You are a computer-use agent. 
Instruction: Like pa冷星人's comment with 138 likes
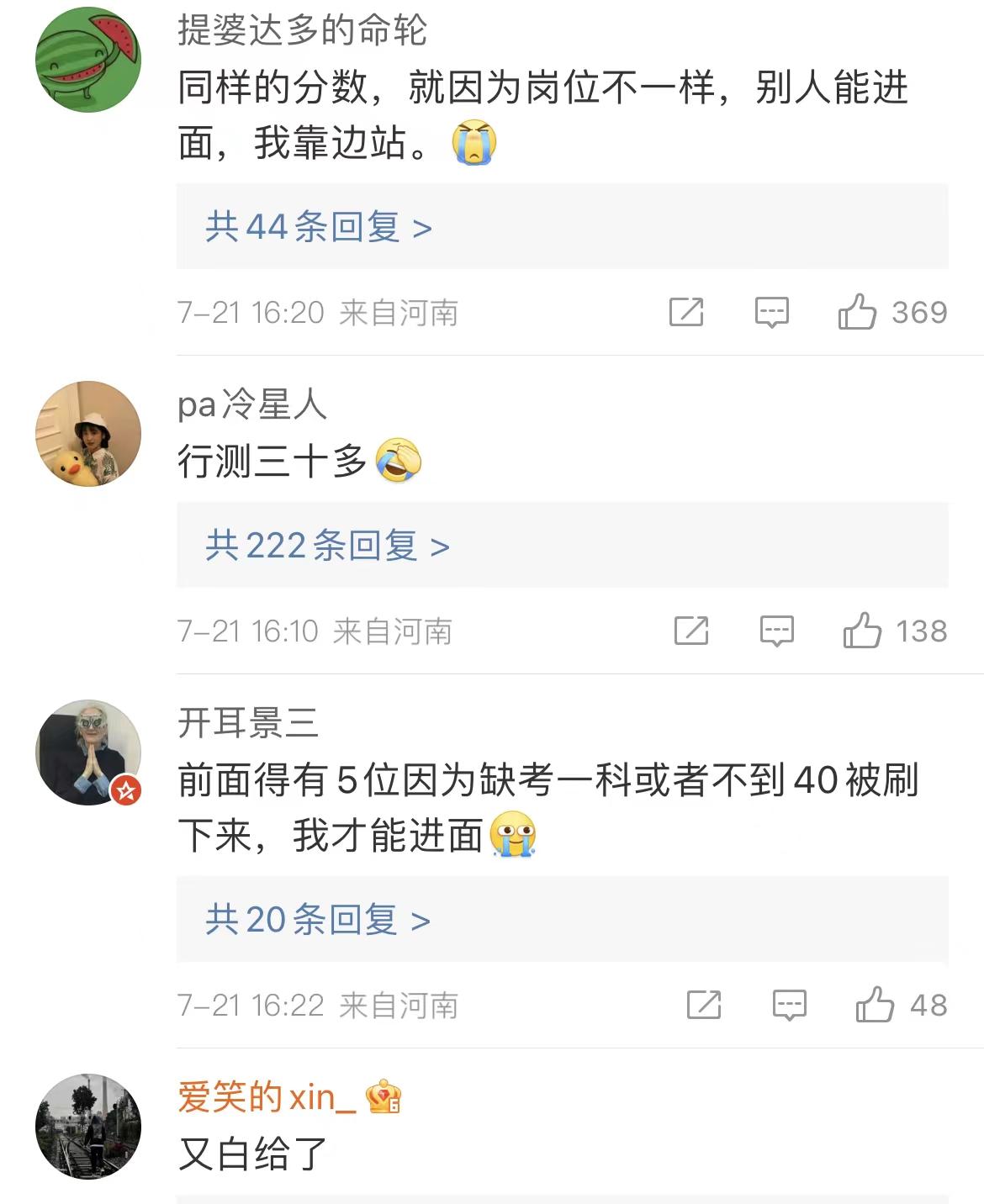pyautogui.click(x=862, y=631)
